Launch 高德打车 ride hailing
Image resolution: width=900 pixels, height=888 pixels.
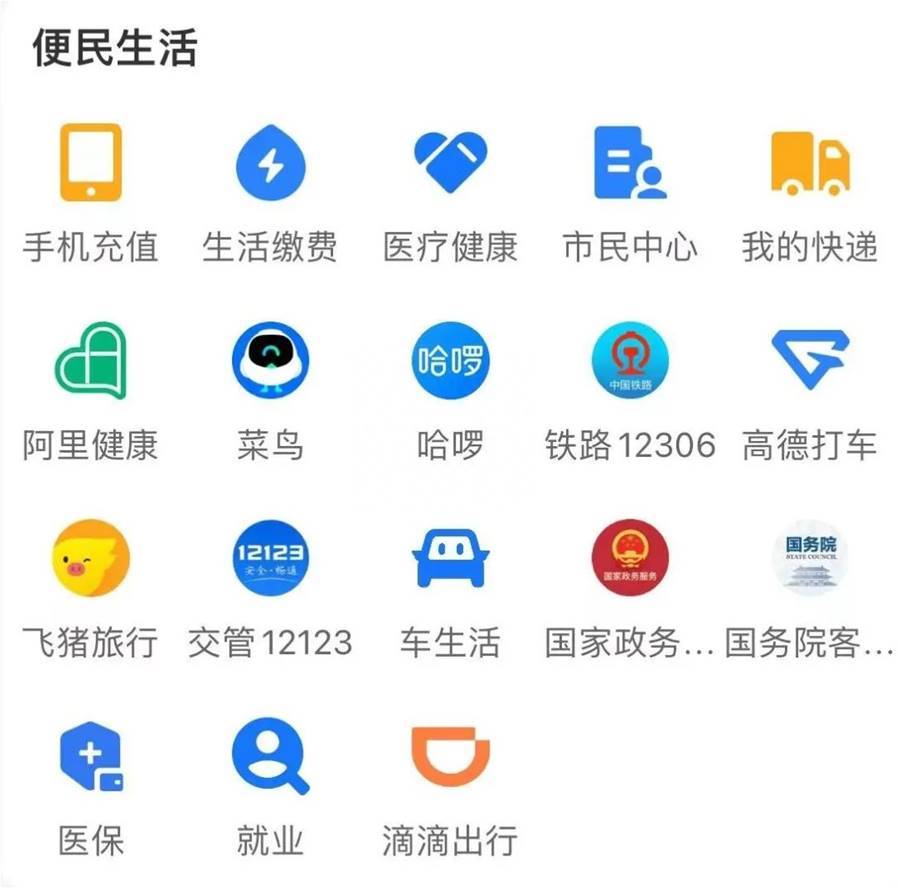810,361
